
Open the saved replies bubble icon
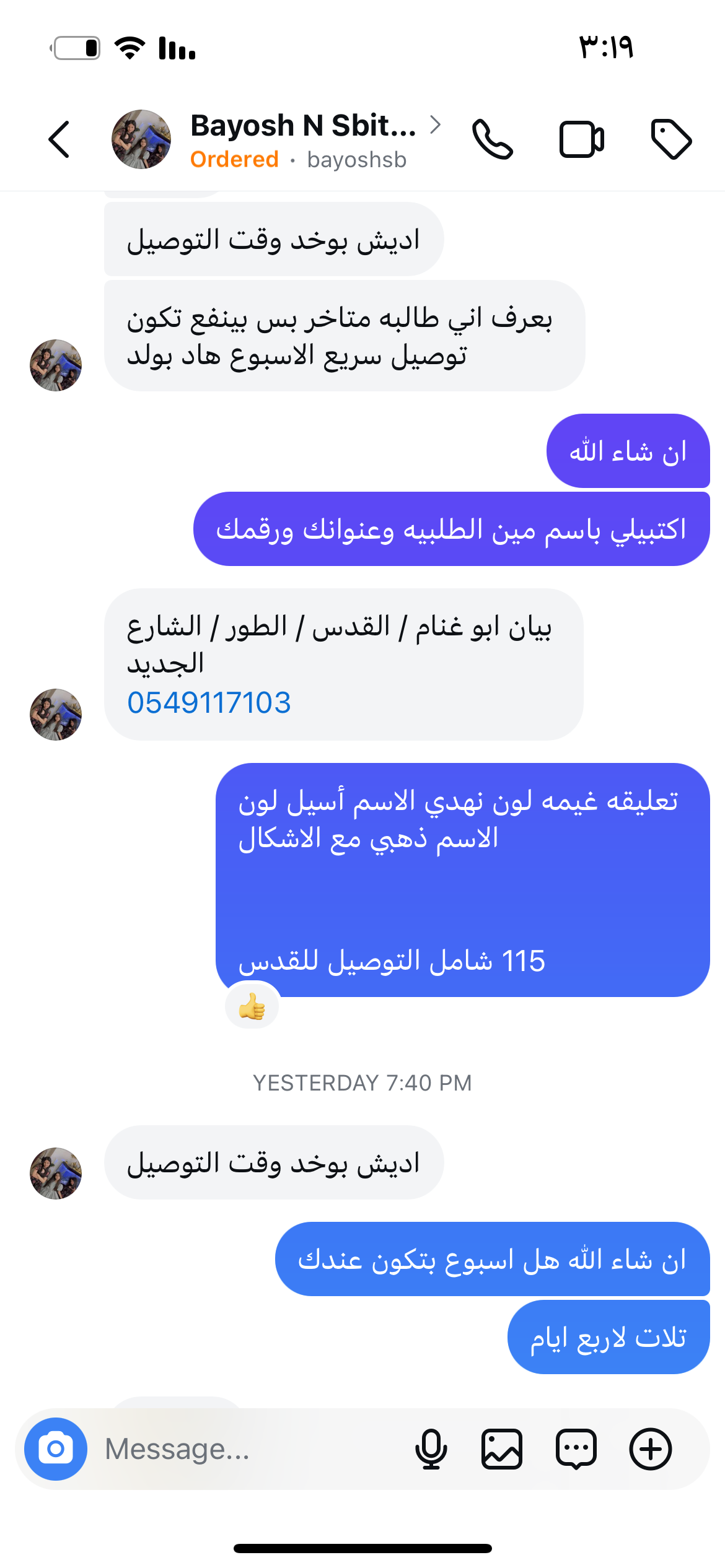[x=576, y=1449]
